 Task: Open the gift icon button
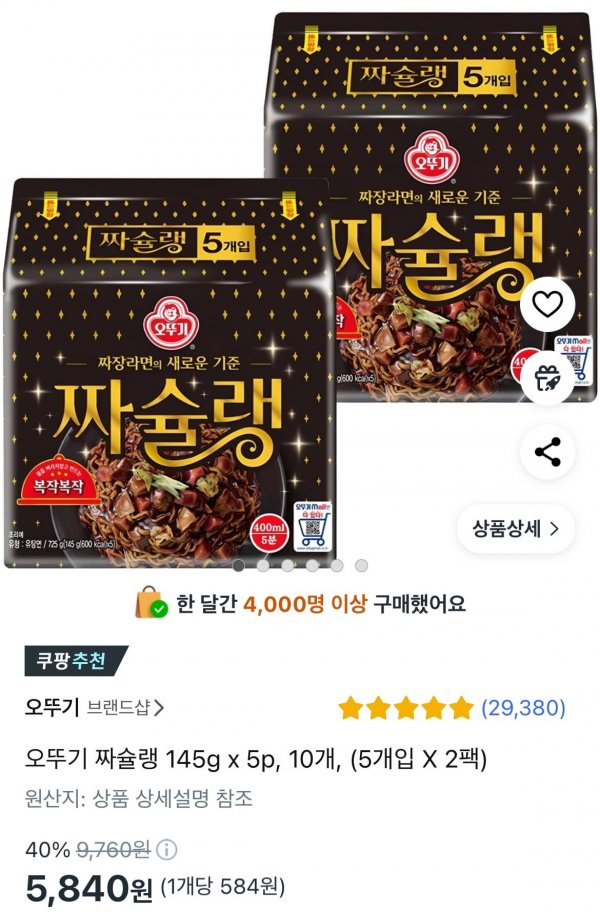(547, 378)
